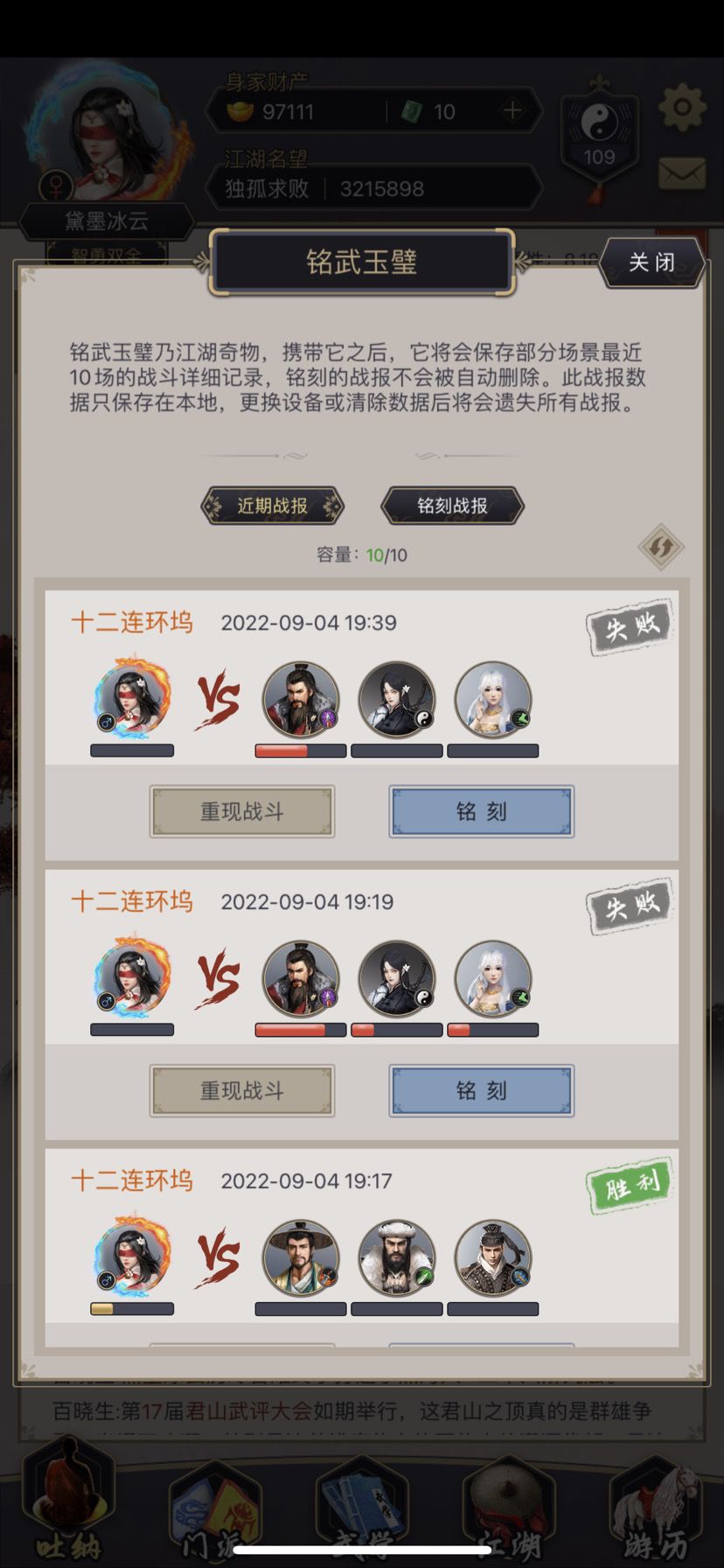
Task: Switch to the 近期战报 tab
Action: 272,506
